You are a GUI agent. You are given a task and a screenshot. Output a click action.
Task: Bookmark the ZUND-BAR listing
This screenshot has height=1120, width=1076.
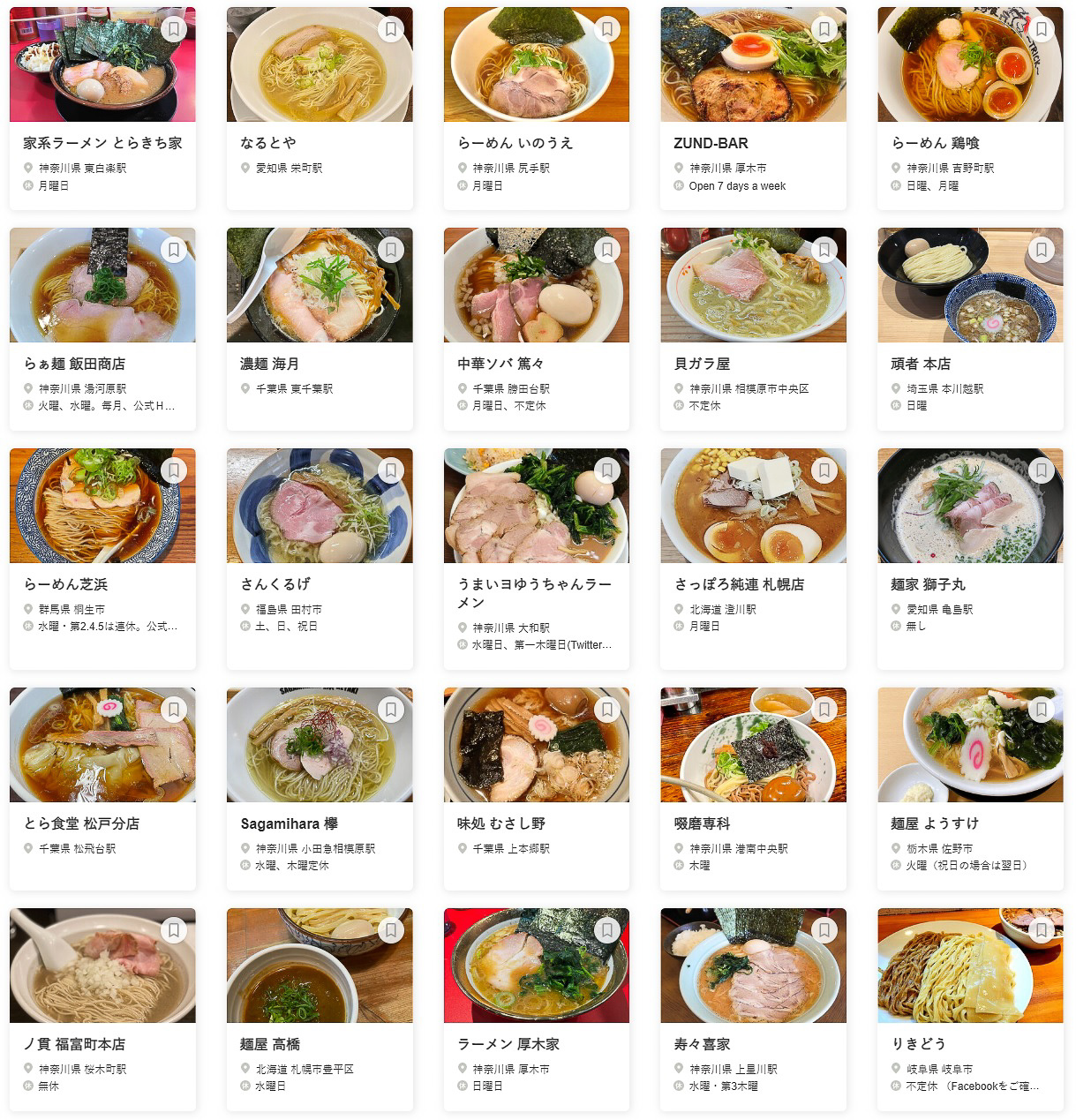823,29
